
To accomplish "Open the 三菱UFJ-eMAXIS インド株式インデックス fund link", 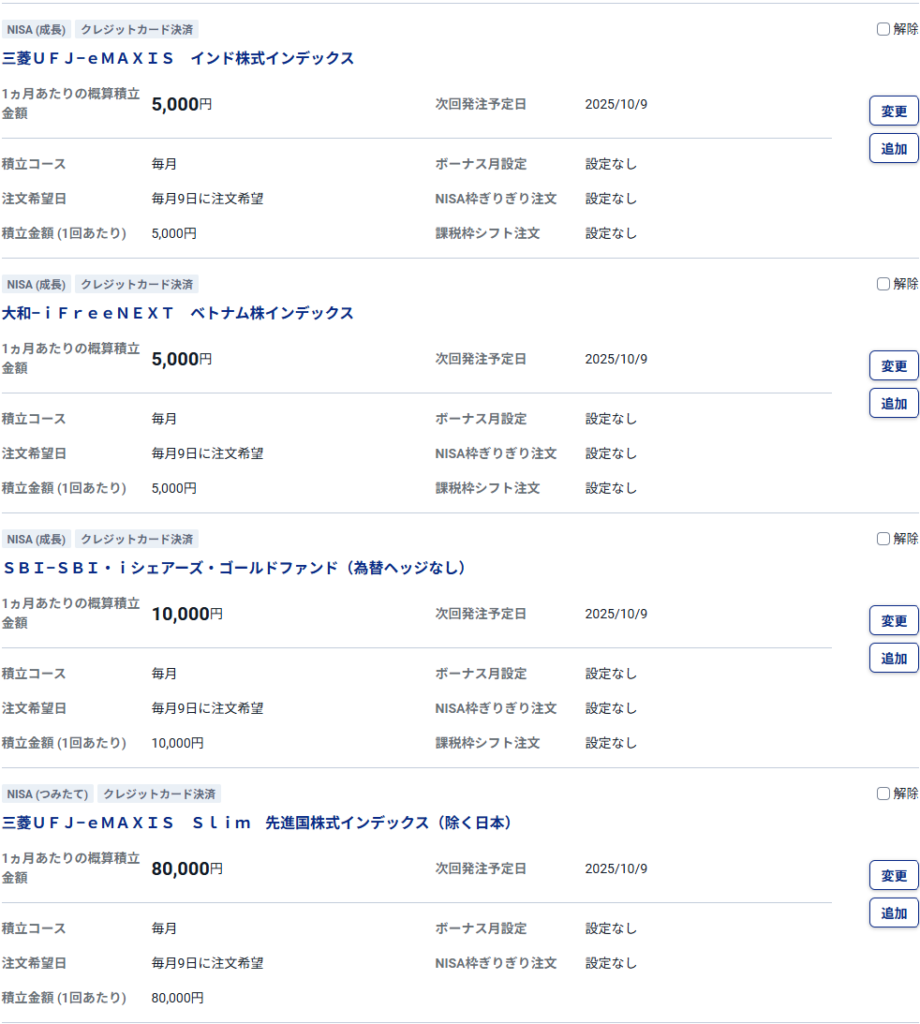I will point(178,58).
